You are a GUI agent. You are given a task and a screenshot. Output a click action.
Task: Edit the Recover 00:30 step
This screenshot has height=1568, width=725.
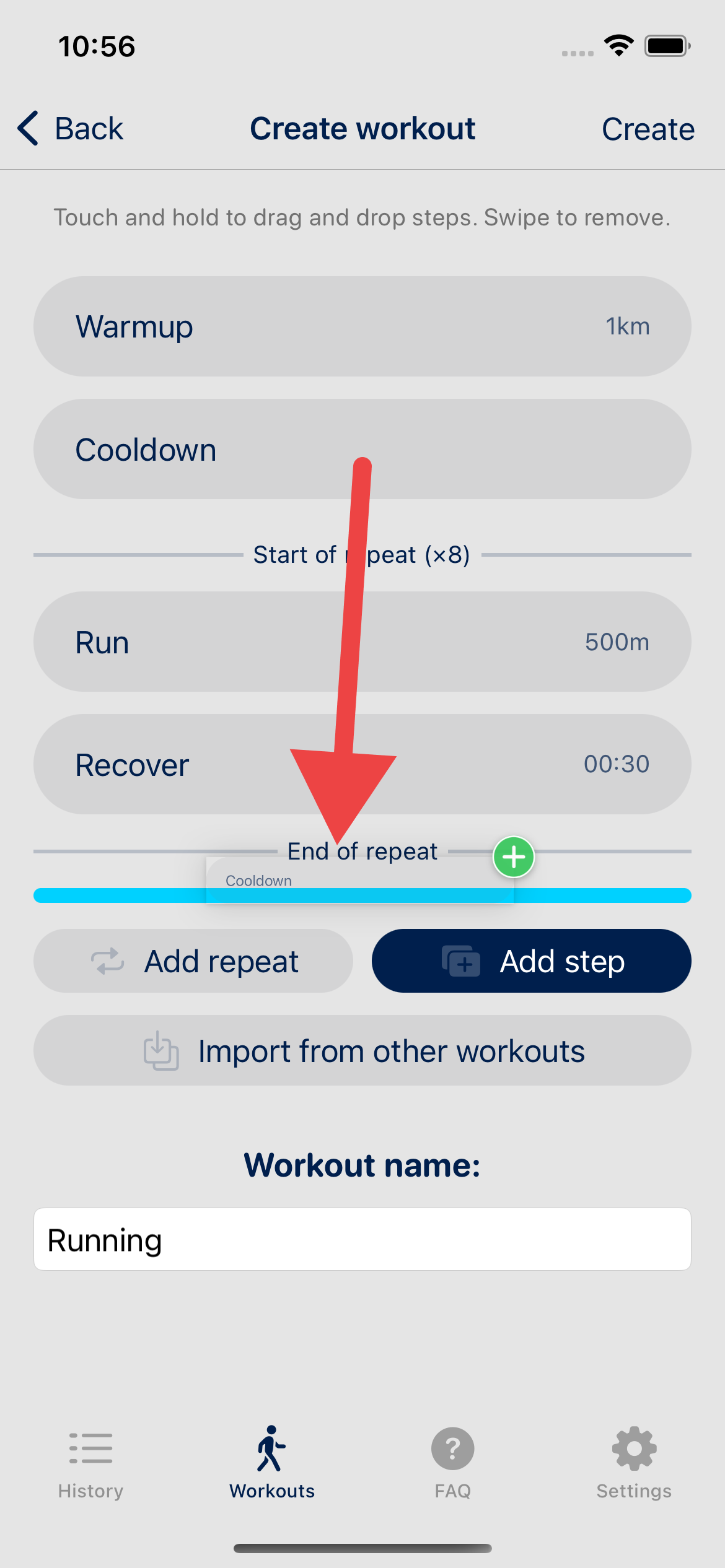[362, 764]
